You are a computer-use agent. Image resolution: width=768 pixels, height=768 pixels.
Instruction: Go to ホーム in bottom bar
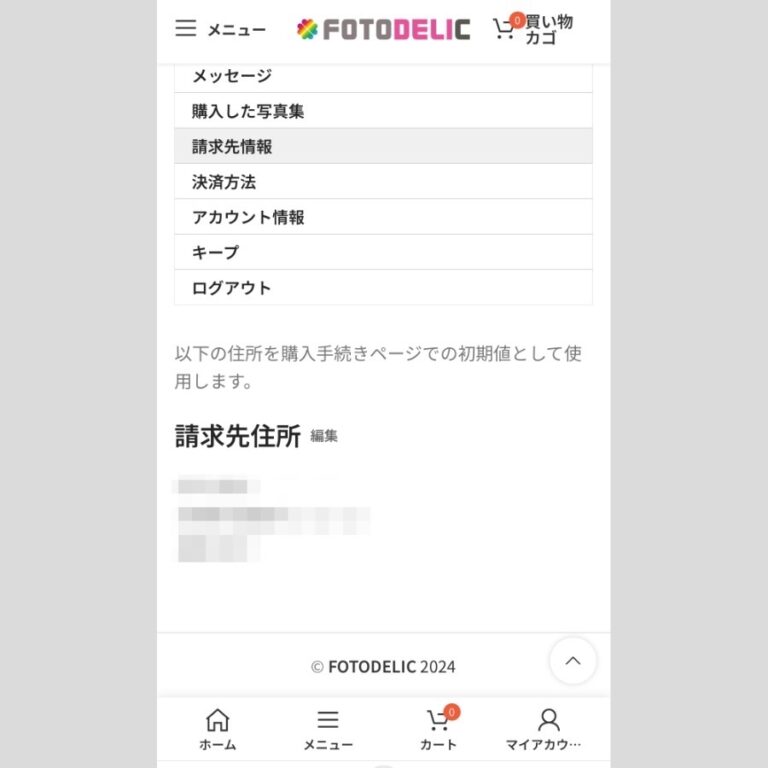tap(217, 730)
